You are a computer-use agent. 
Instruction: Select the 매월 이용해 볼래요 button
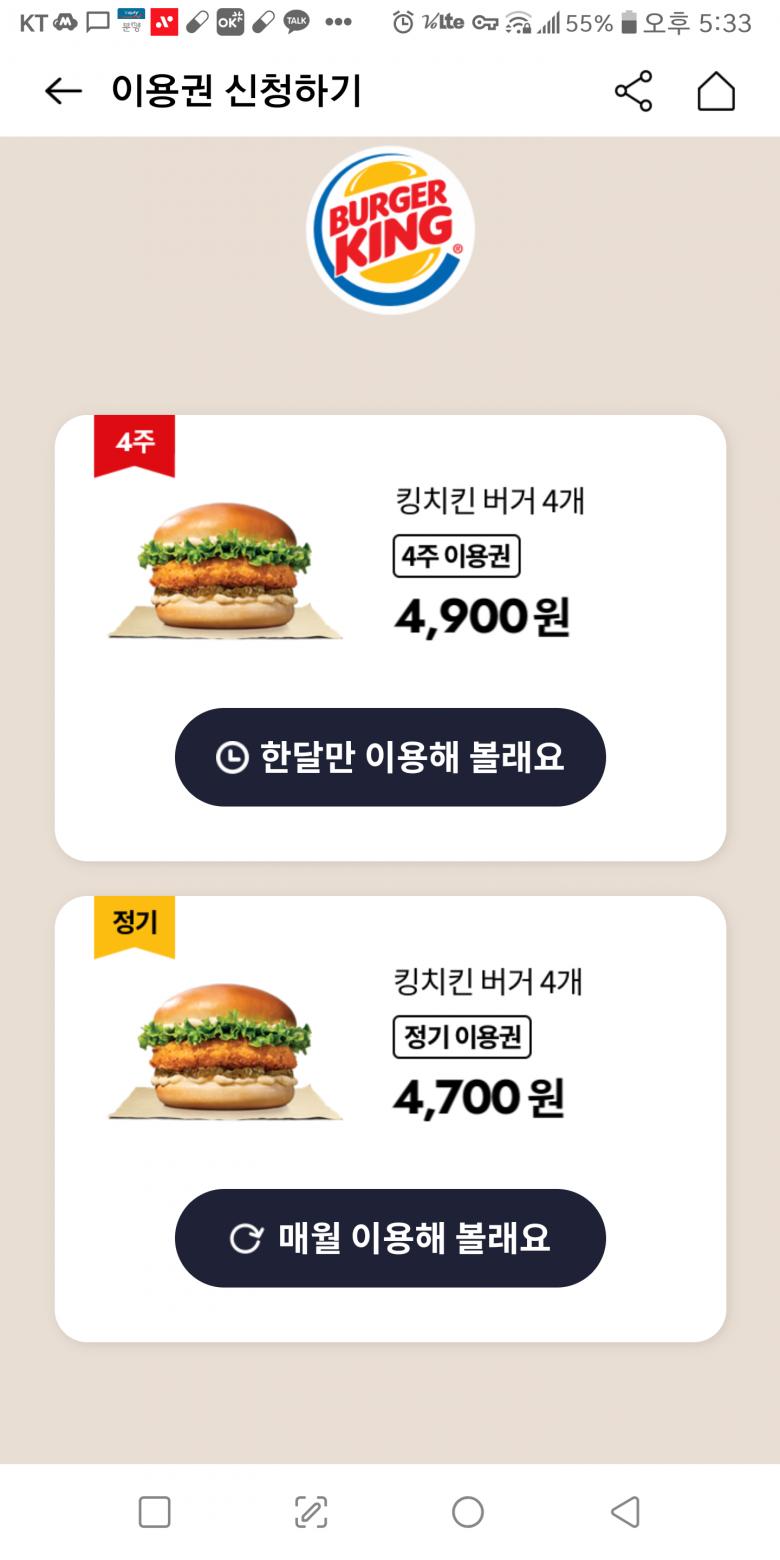390,1238
